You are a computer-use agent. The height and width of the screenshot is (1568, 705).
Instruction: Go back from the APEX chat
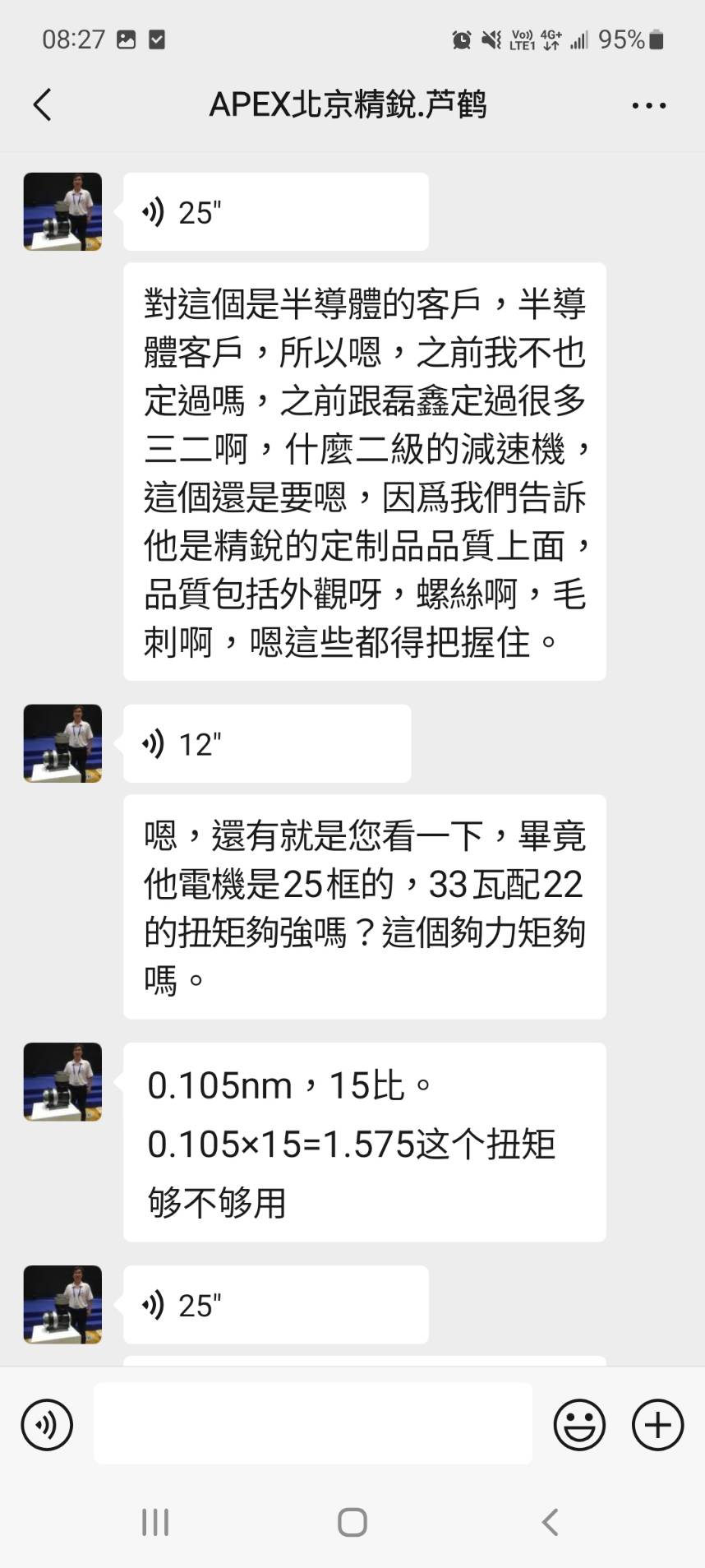43,105
